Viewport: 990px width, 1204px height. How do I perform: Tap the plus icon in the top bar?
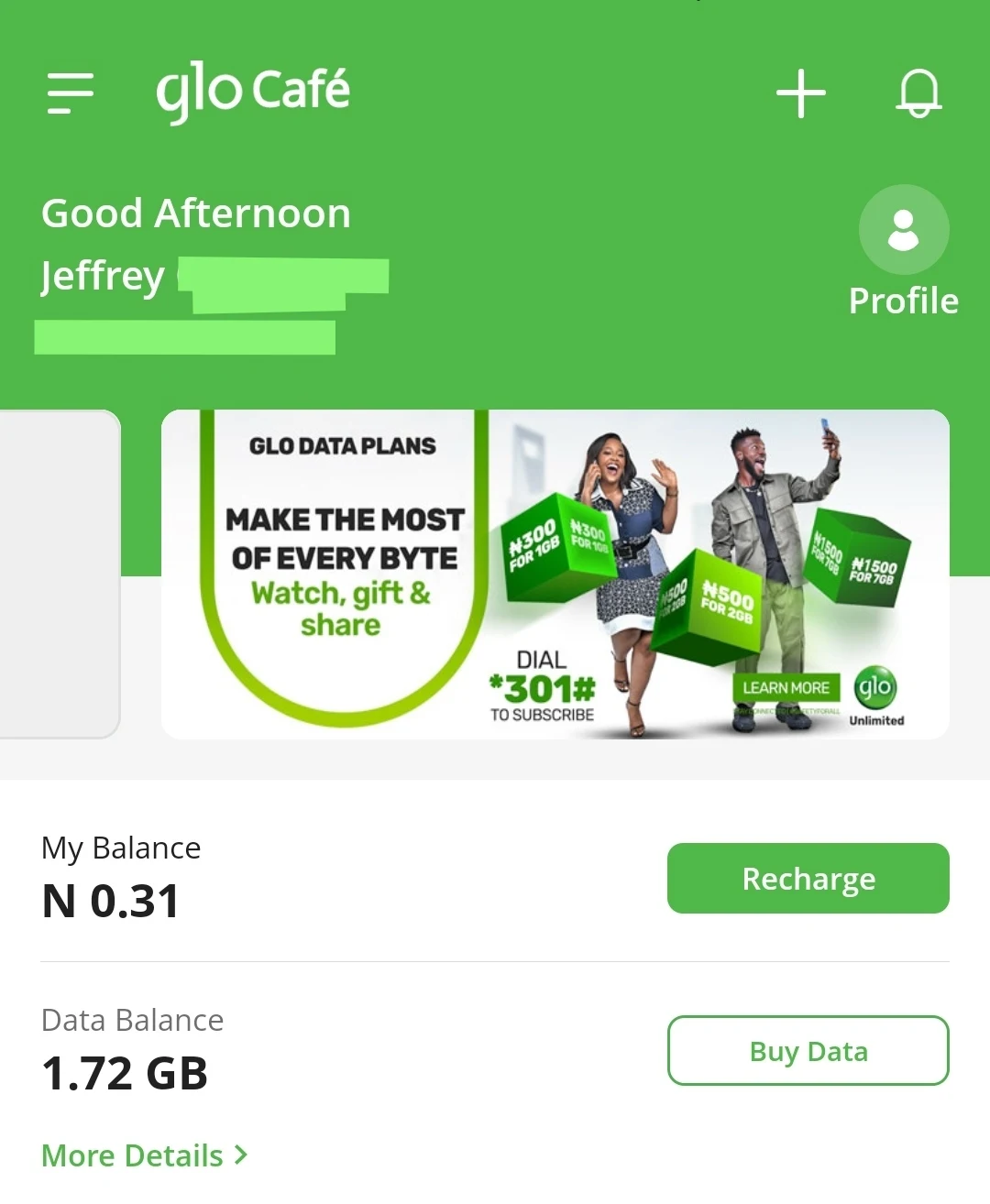coord(800,92)
